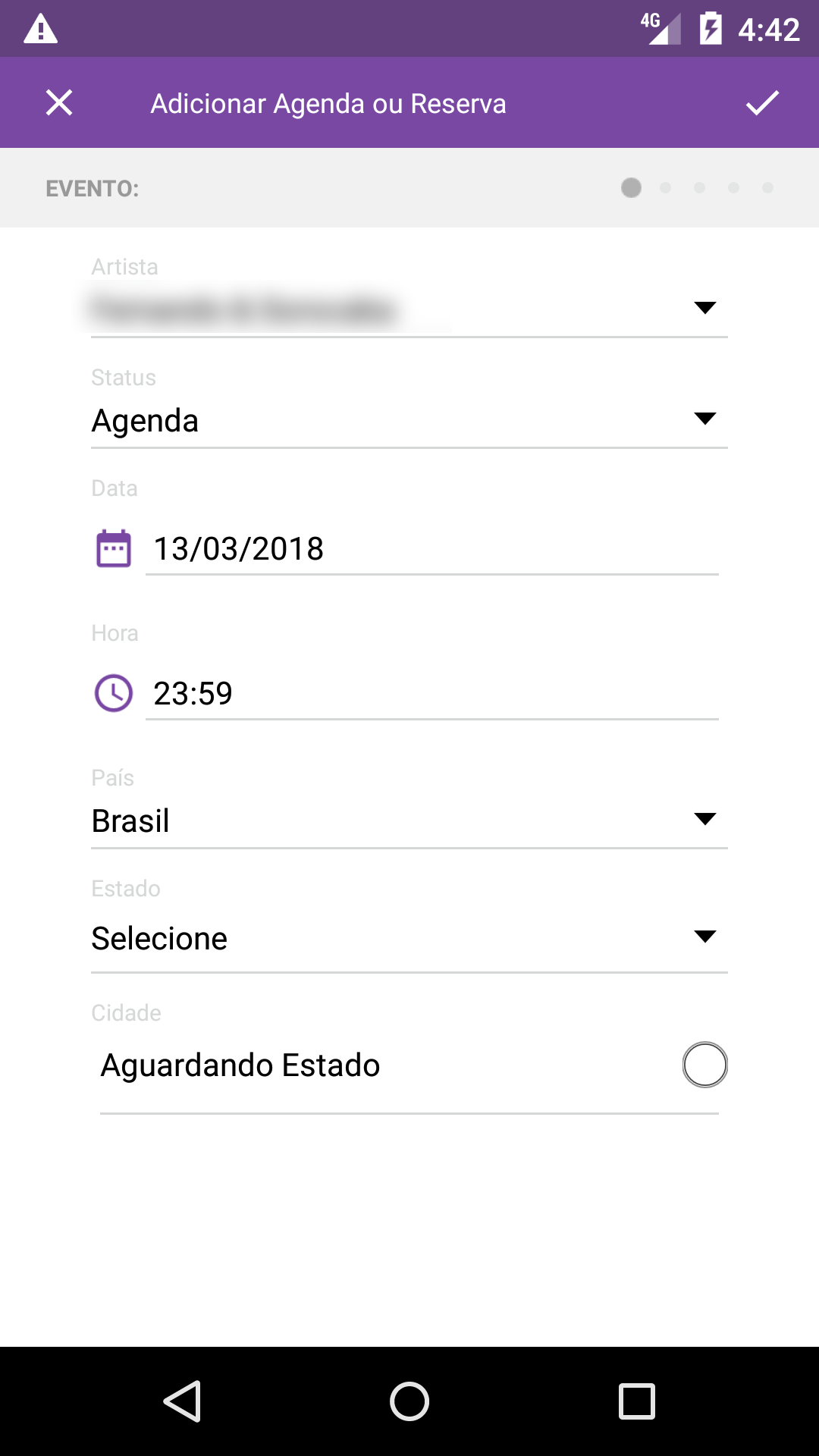Screen dimensions: 819x1456
Task: Edit the date 13/03/2018
Action: 431,549
